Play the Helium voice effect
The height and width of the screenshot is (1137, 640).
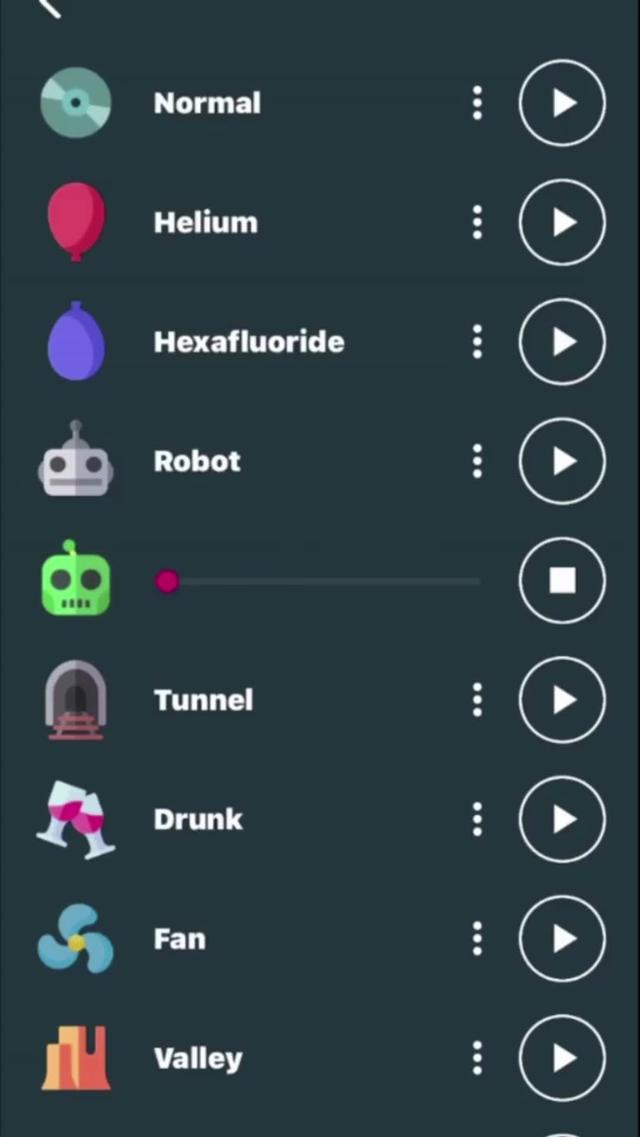562,222
